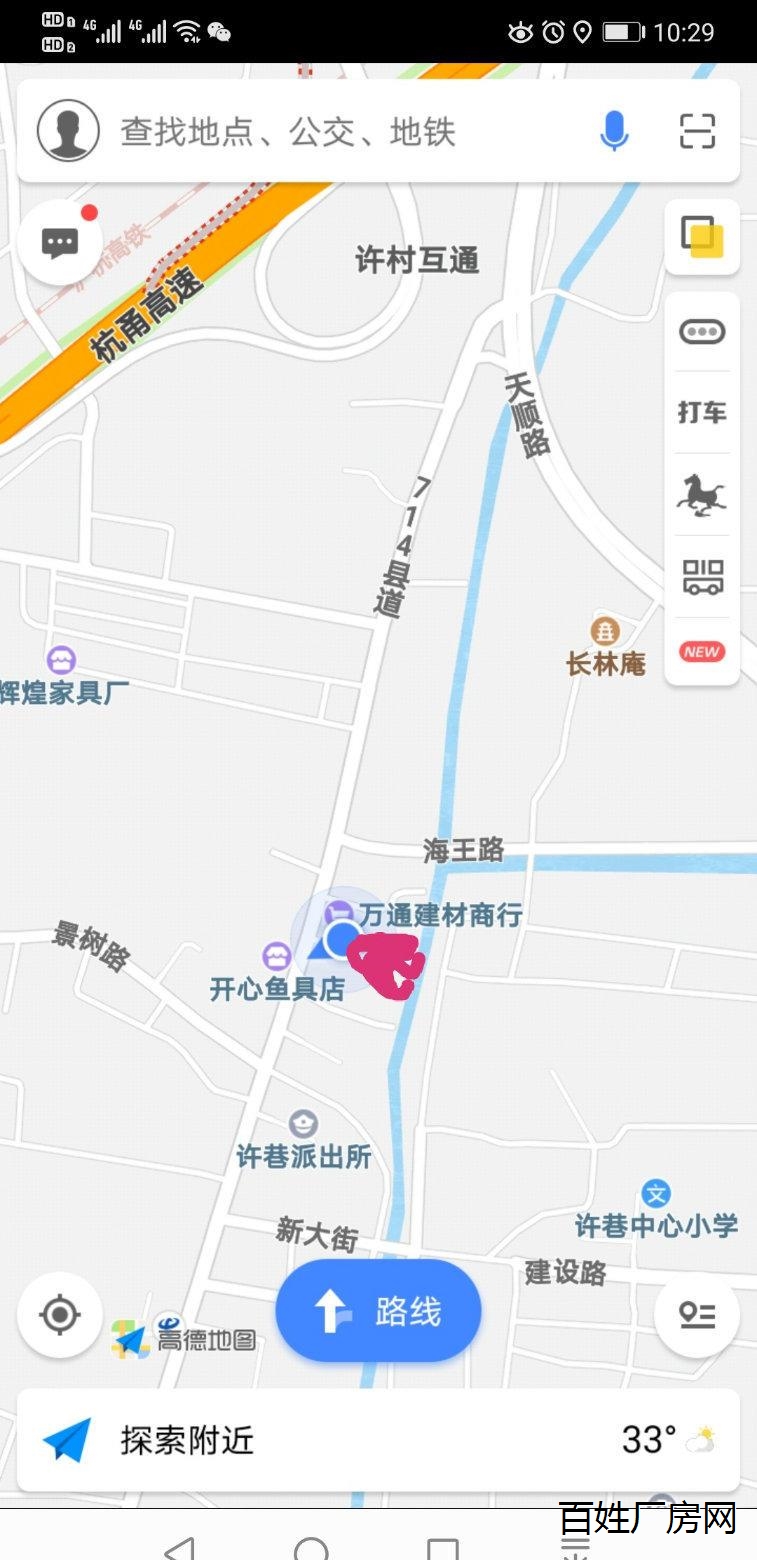This screenshot has height=1560, width=757.
Task: Select 打车 in the side toolbar
Action: point(702,412)
